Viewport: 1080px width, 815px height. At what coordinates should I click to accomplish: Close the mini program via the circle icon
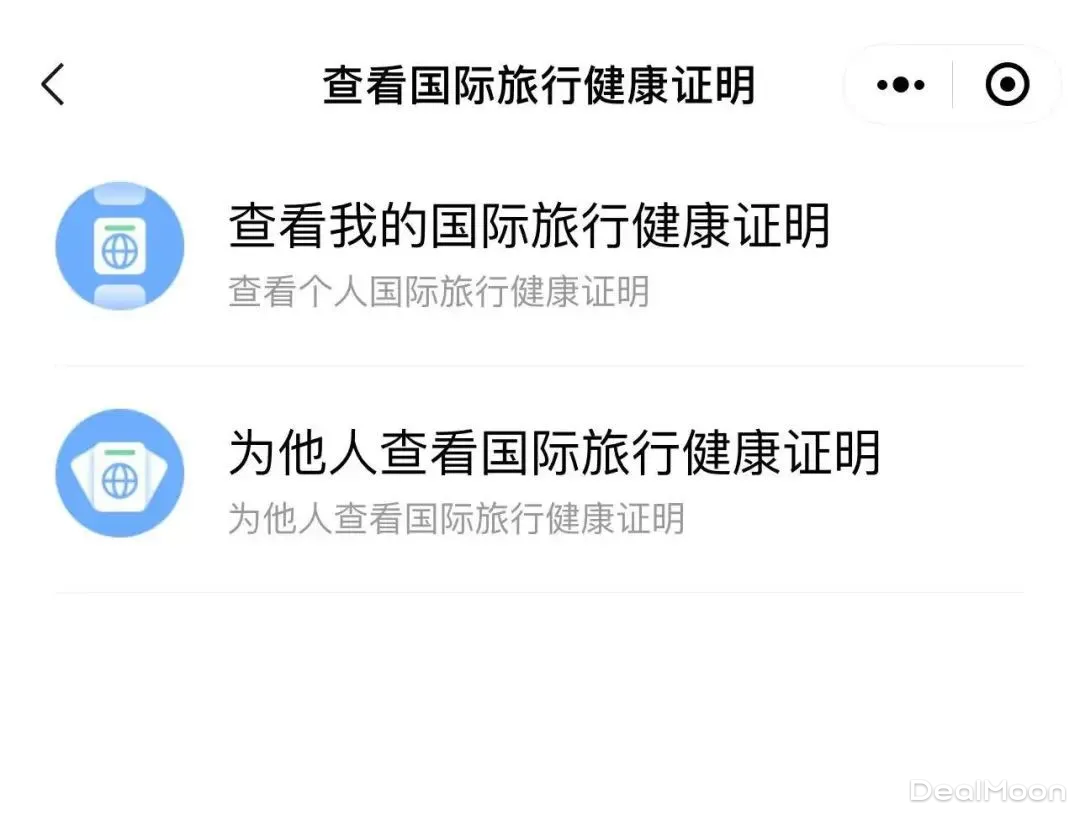[x=1006, y=85]
